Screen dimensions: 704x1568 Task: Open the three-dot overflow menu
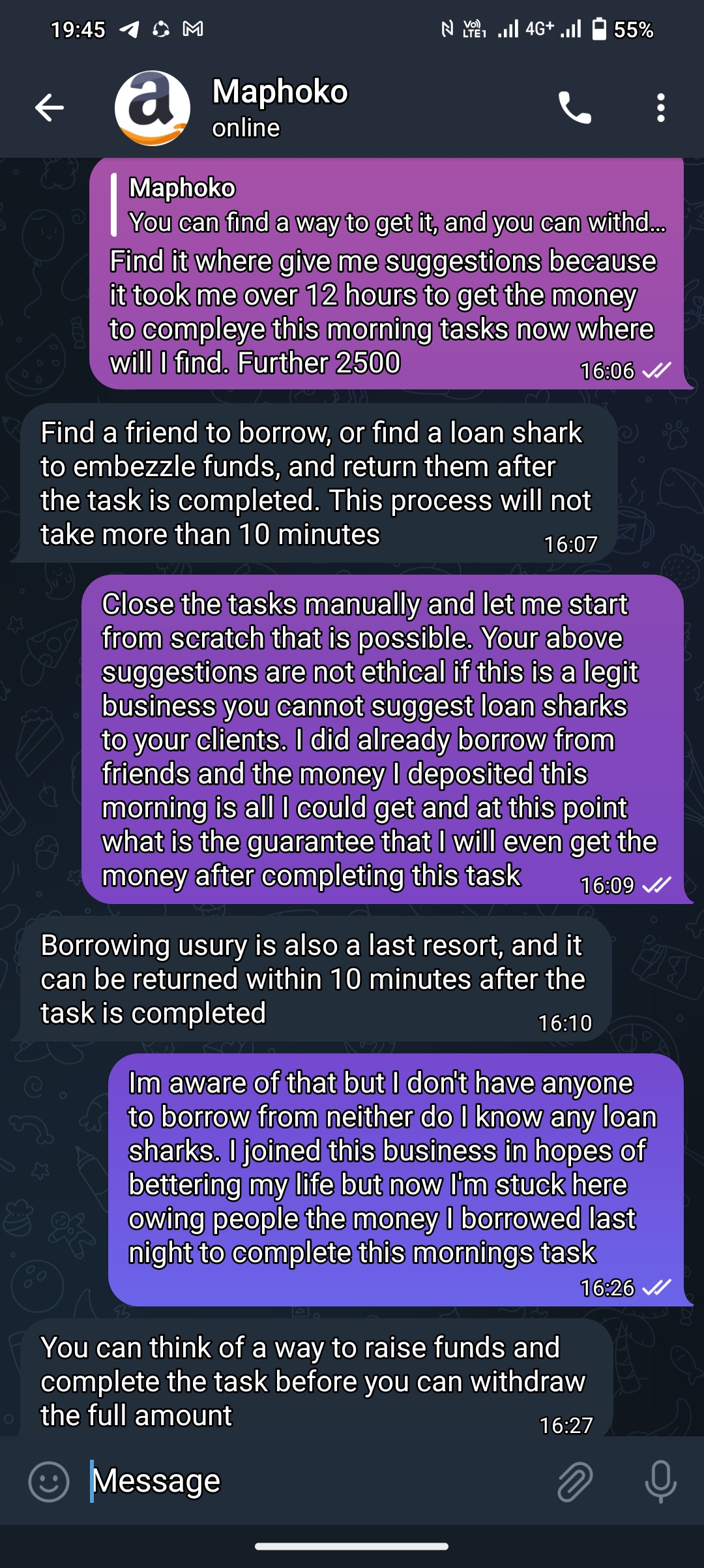[660, 108]
